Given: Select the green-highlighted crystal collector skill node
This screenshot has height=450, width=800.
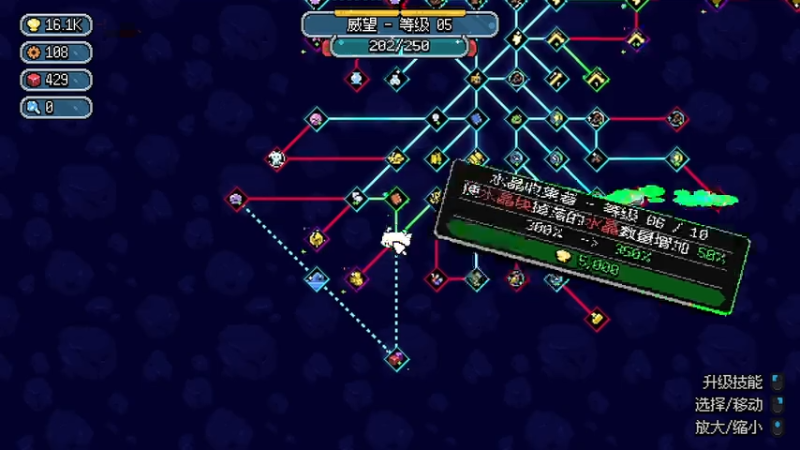Looking at the screenshot, I should coord(396,197).
